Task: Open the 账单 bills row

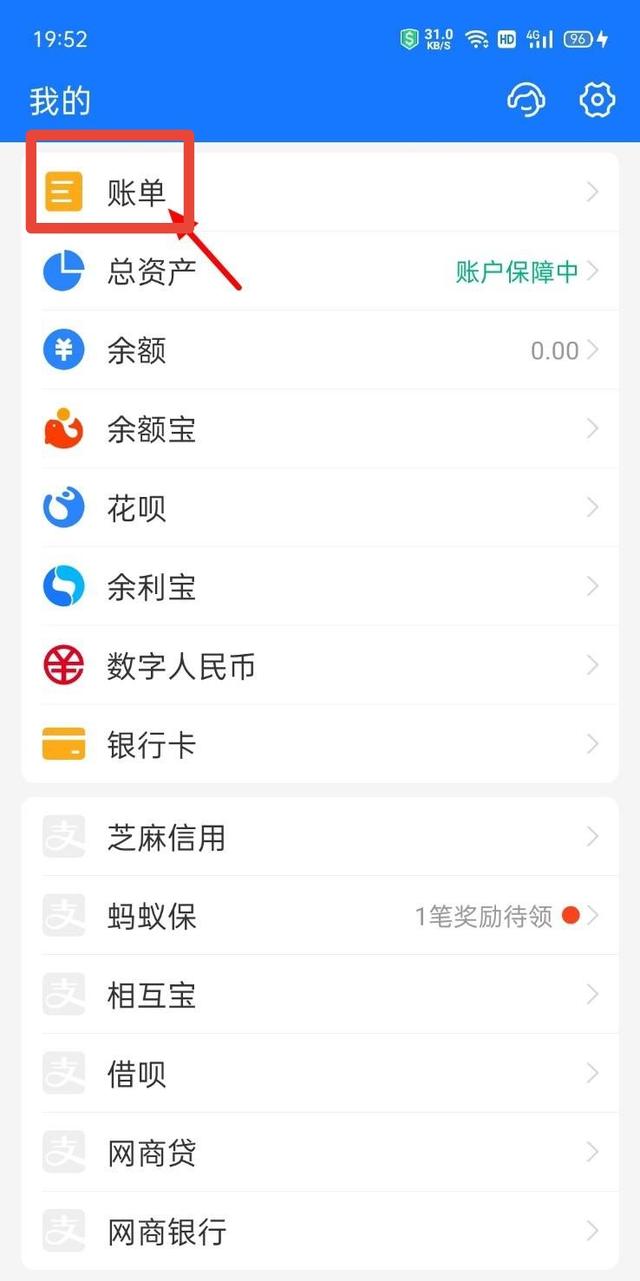Action: (x=320, y=192)
